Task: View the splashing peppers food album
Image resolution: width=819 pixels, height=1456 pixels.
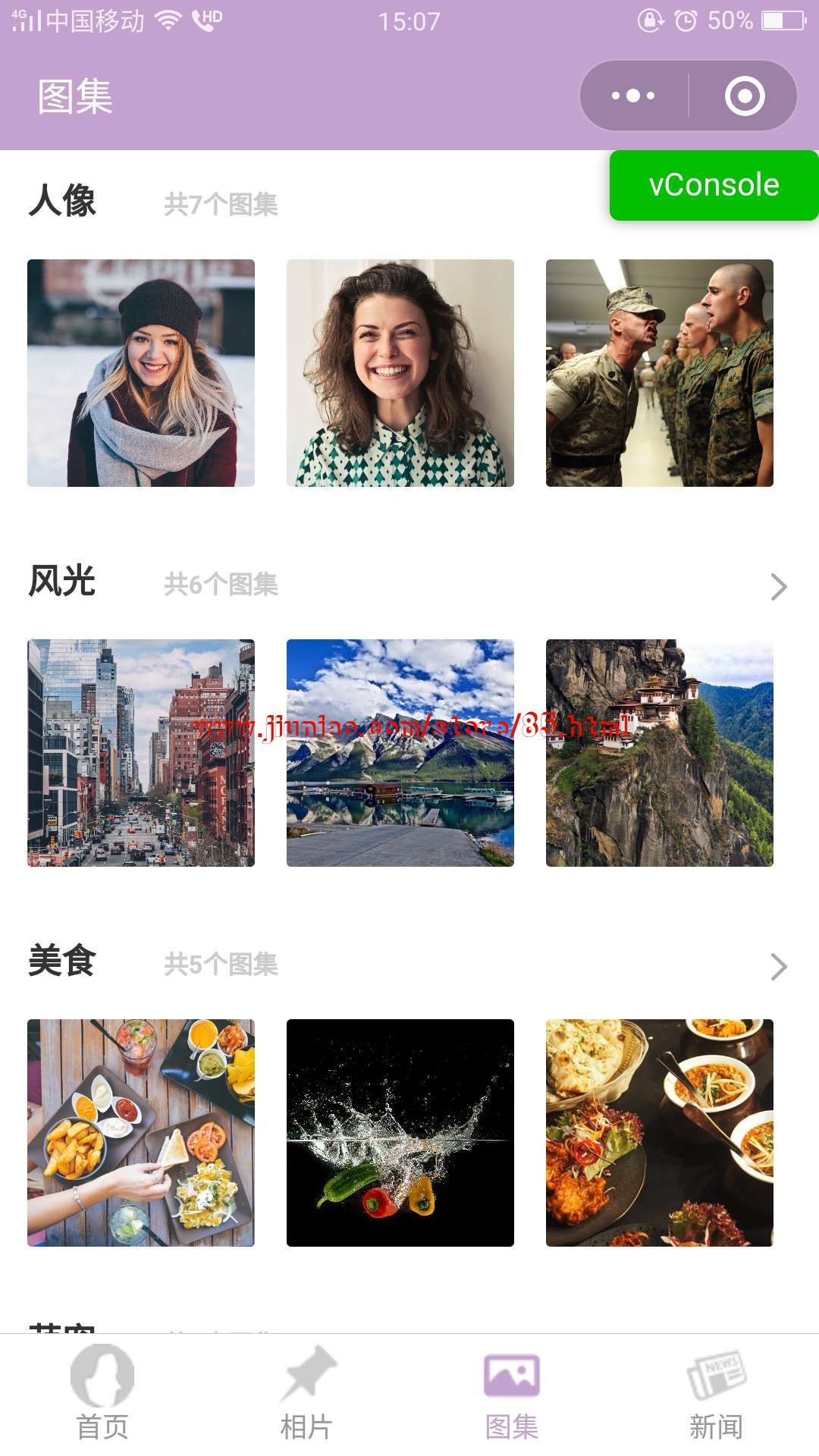Action: pos(400,1133)
